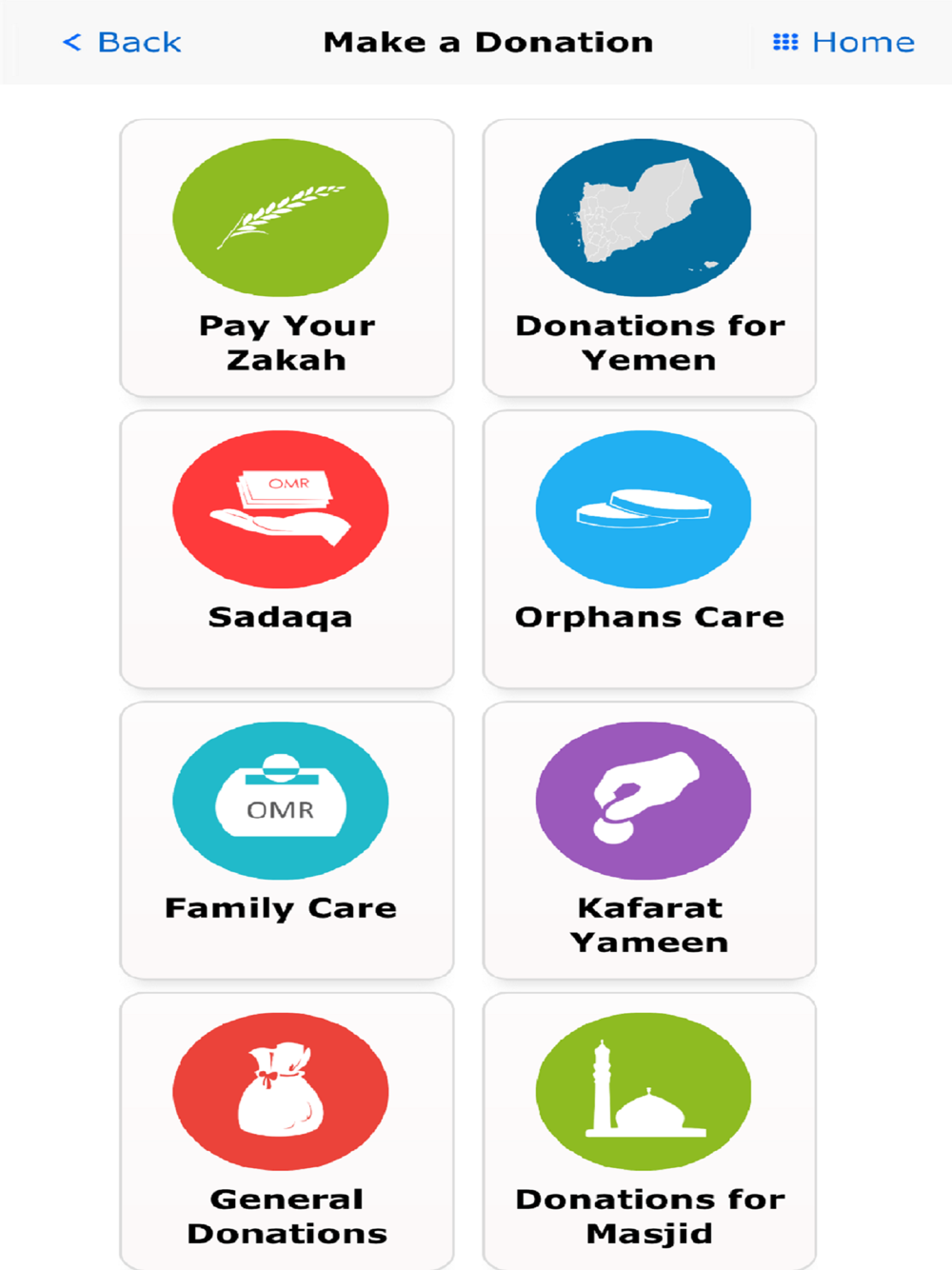
Task: Open Kafarat Yameen
Action: [649, 840]
